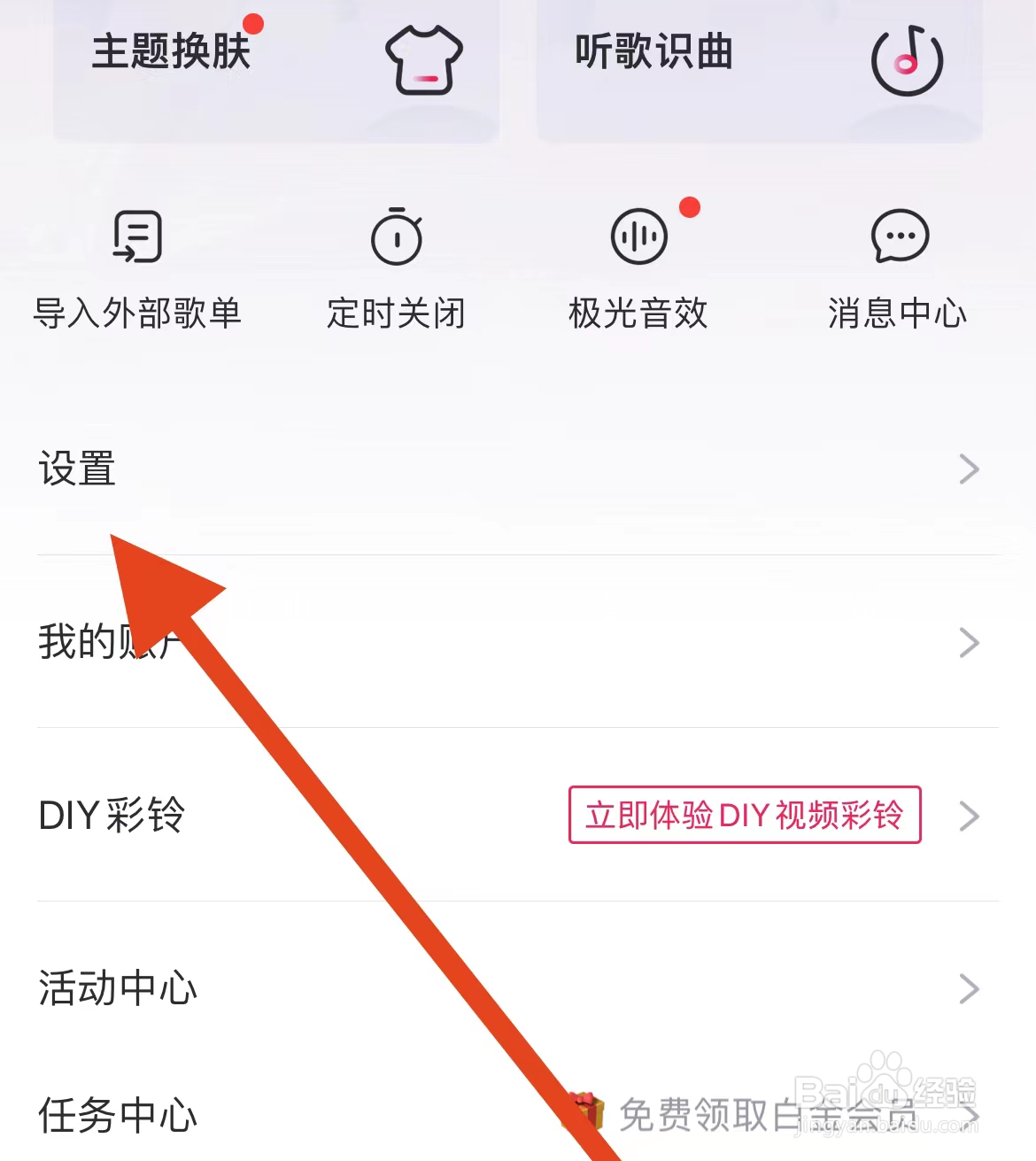Open 主题换肤 theme skin icon
This screenshot has height=1161, width=1036.
click(423, 58)
